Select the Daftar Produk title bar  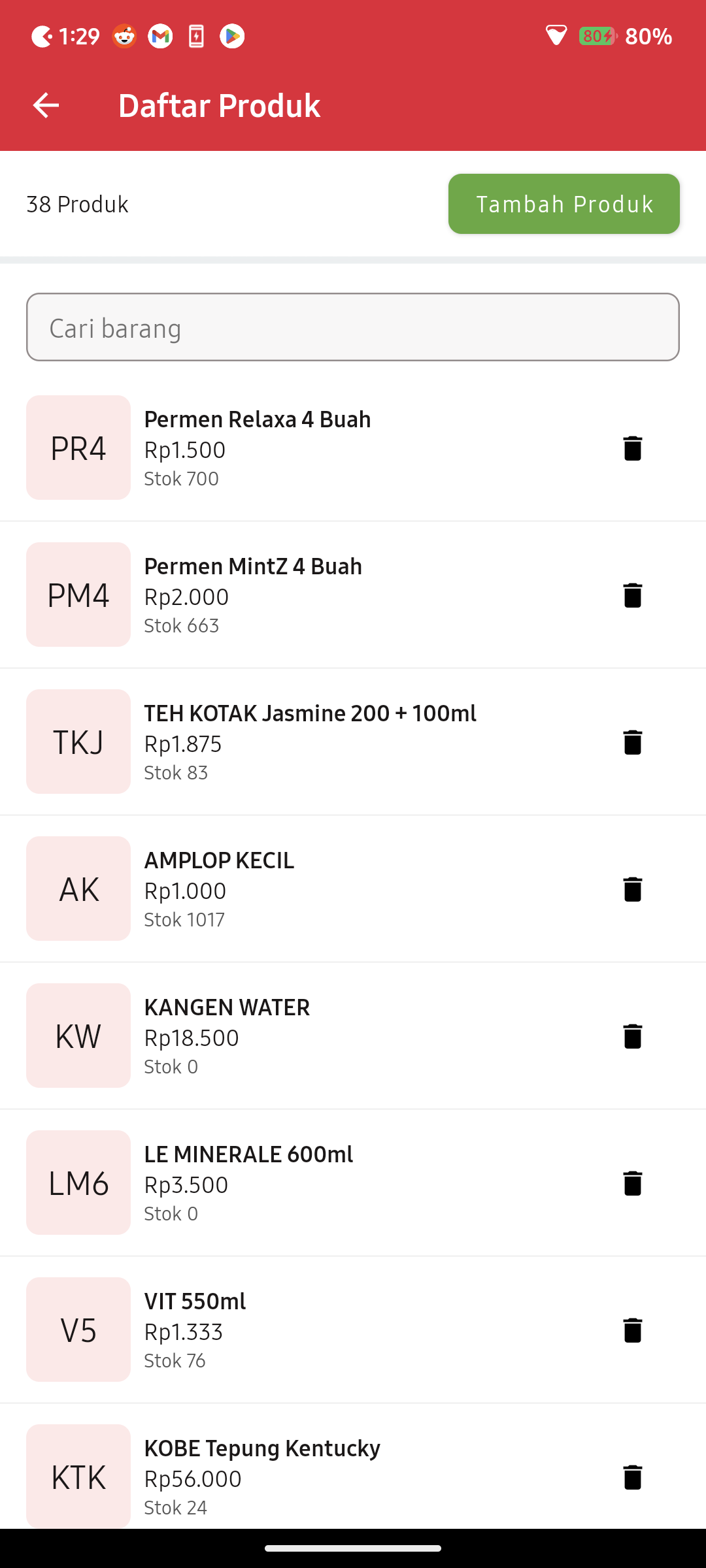coord(219,105)
